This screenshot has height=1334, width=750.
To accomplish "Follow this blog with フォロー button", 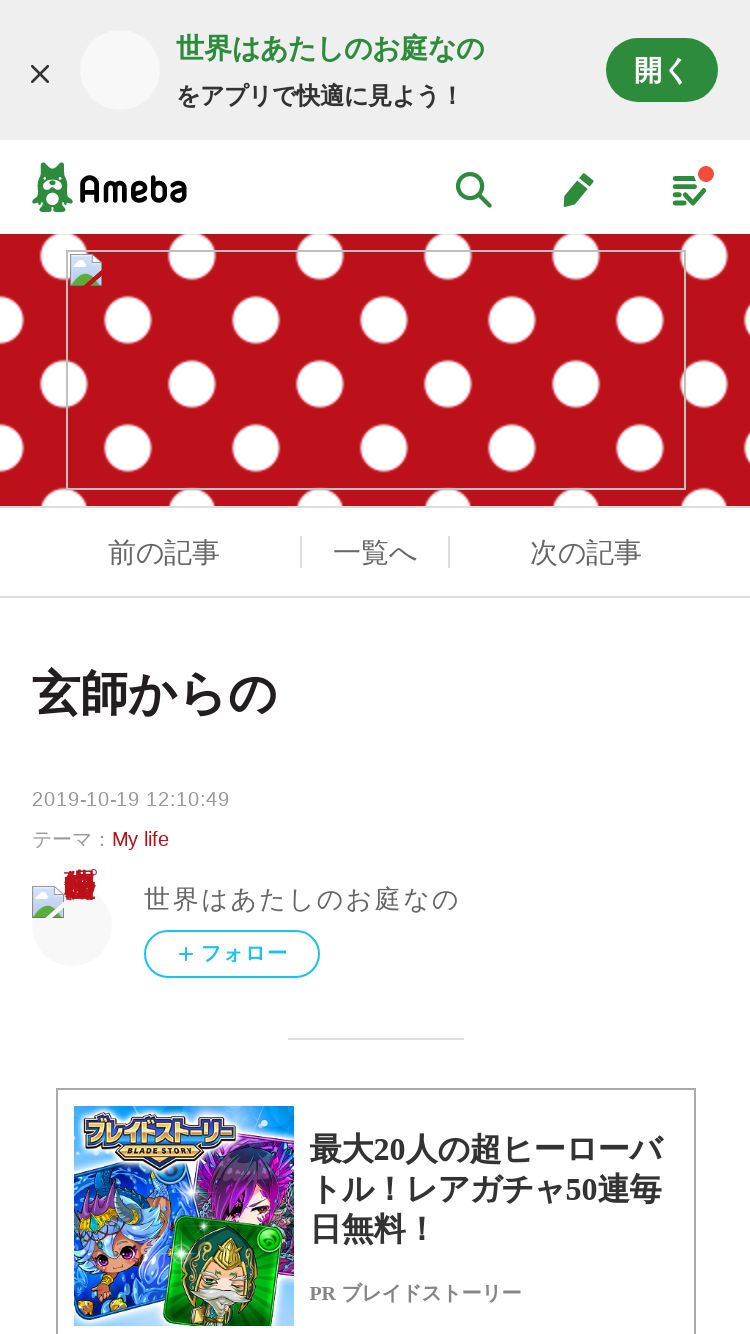I will (232, 954).
